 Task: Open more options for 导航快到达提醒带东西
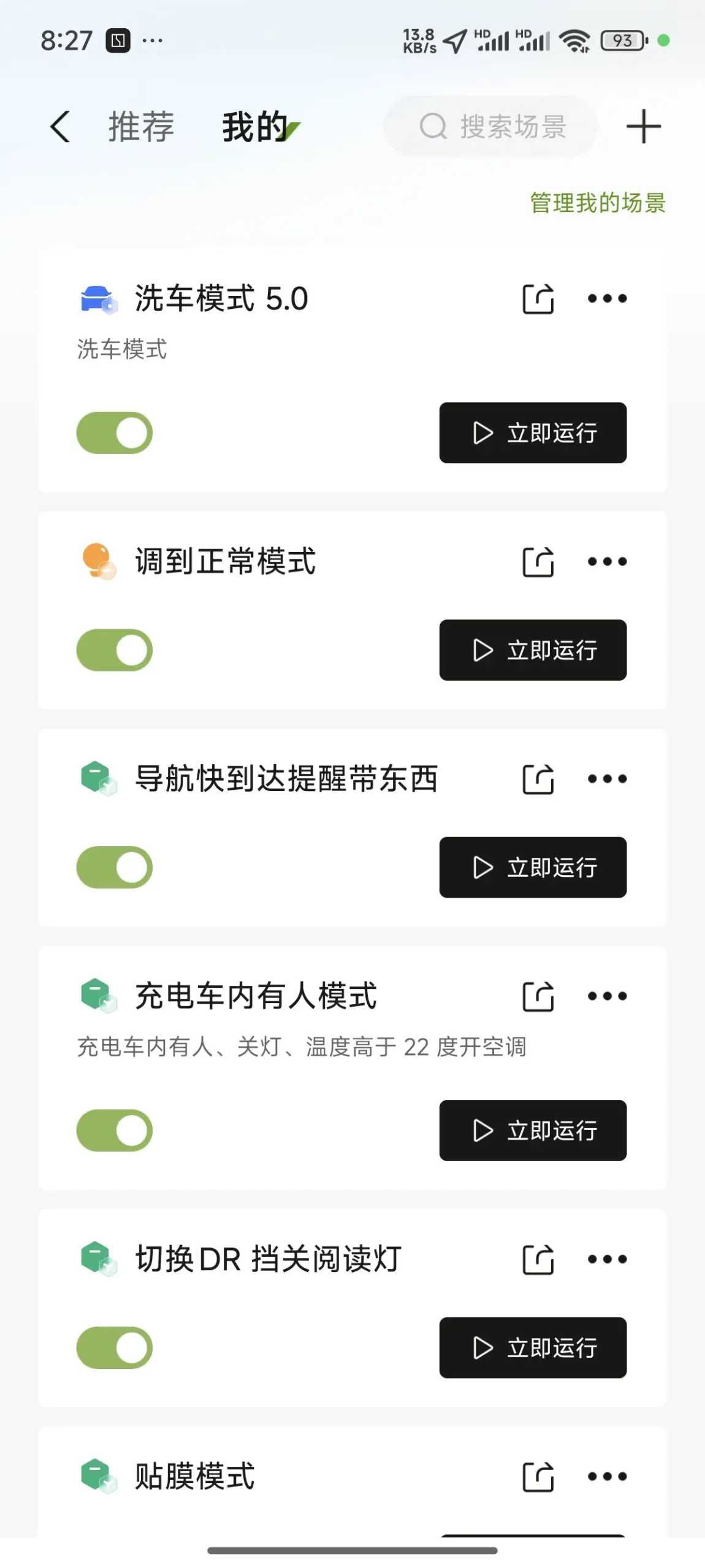pos(607,779)
